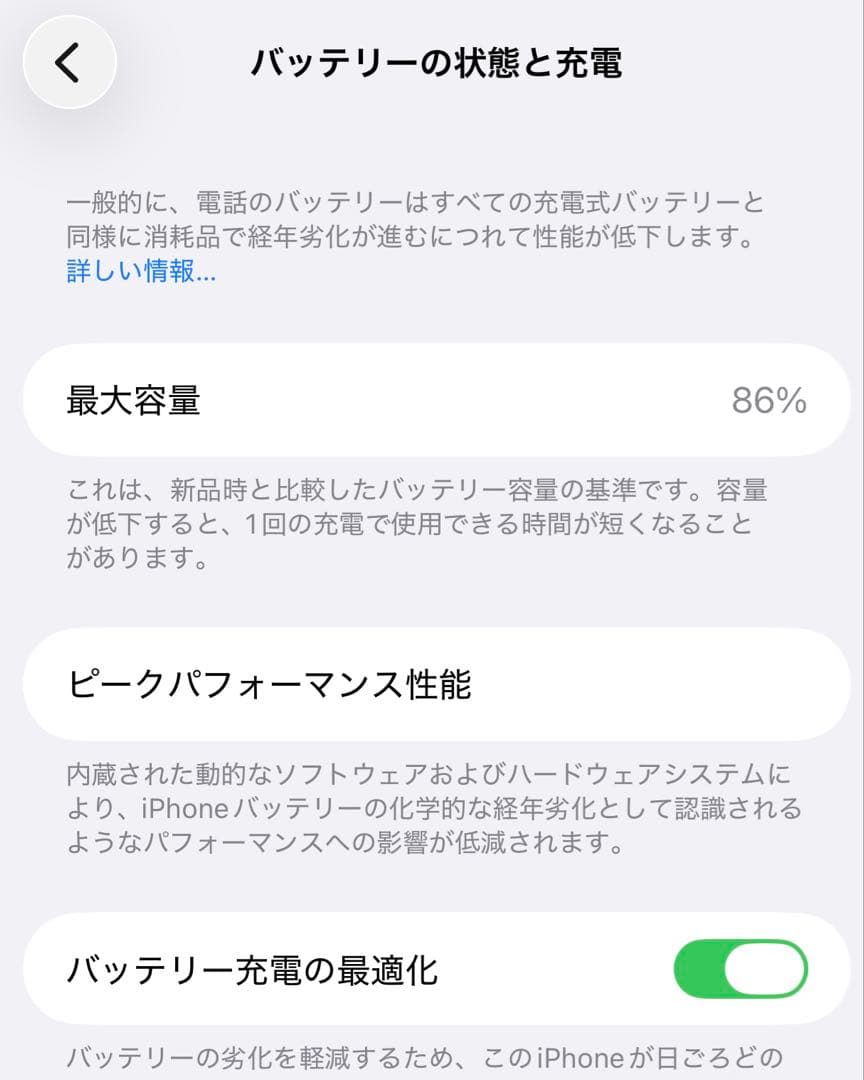Open the ピークパフォーマンス性能 section
864x1080 pixels.
click(432, 684)
